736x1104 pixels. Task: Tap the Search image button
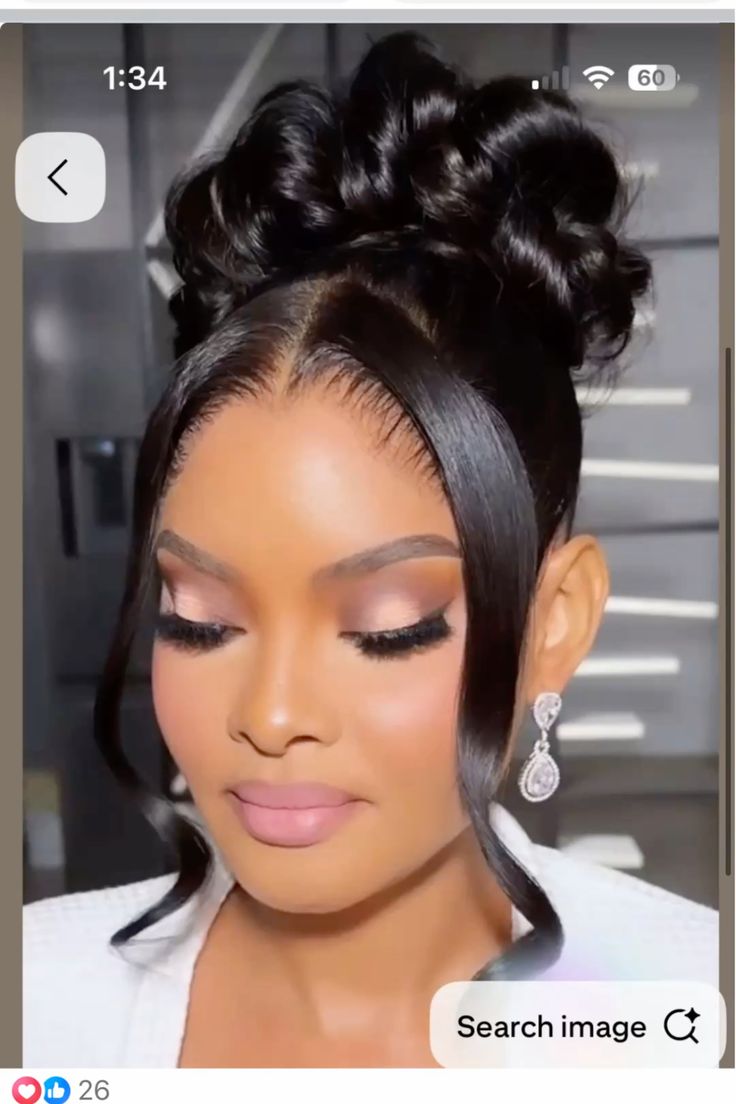577,1026
